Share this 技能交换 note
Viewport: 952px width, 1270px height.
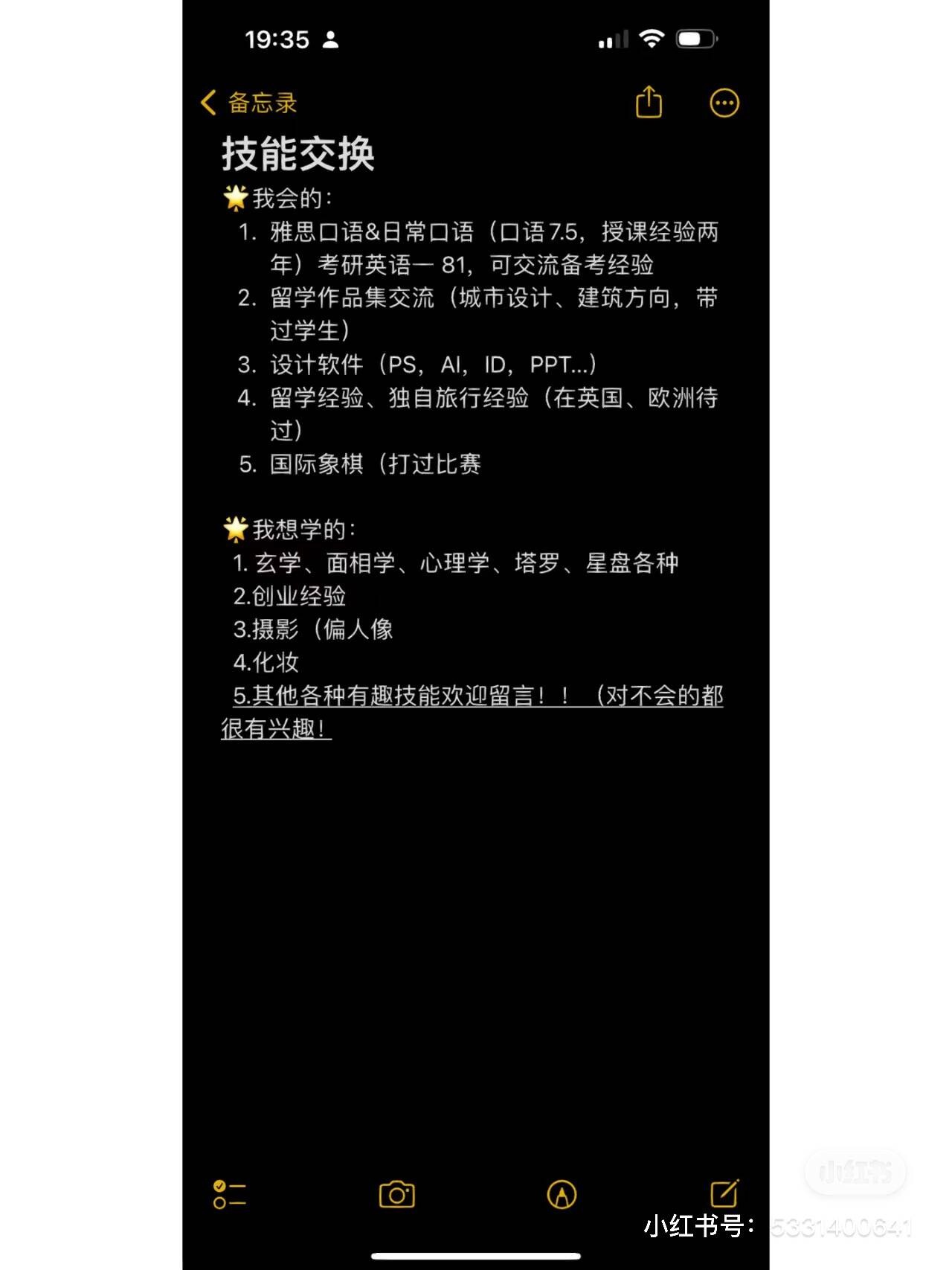(649, 103)
